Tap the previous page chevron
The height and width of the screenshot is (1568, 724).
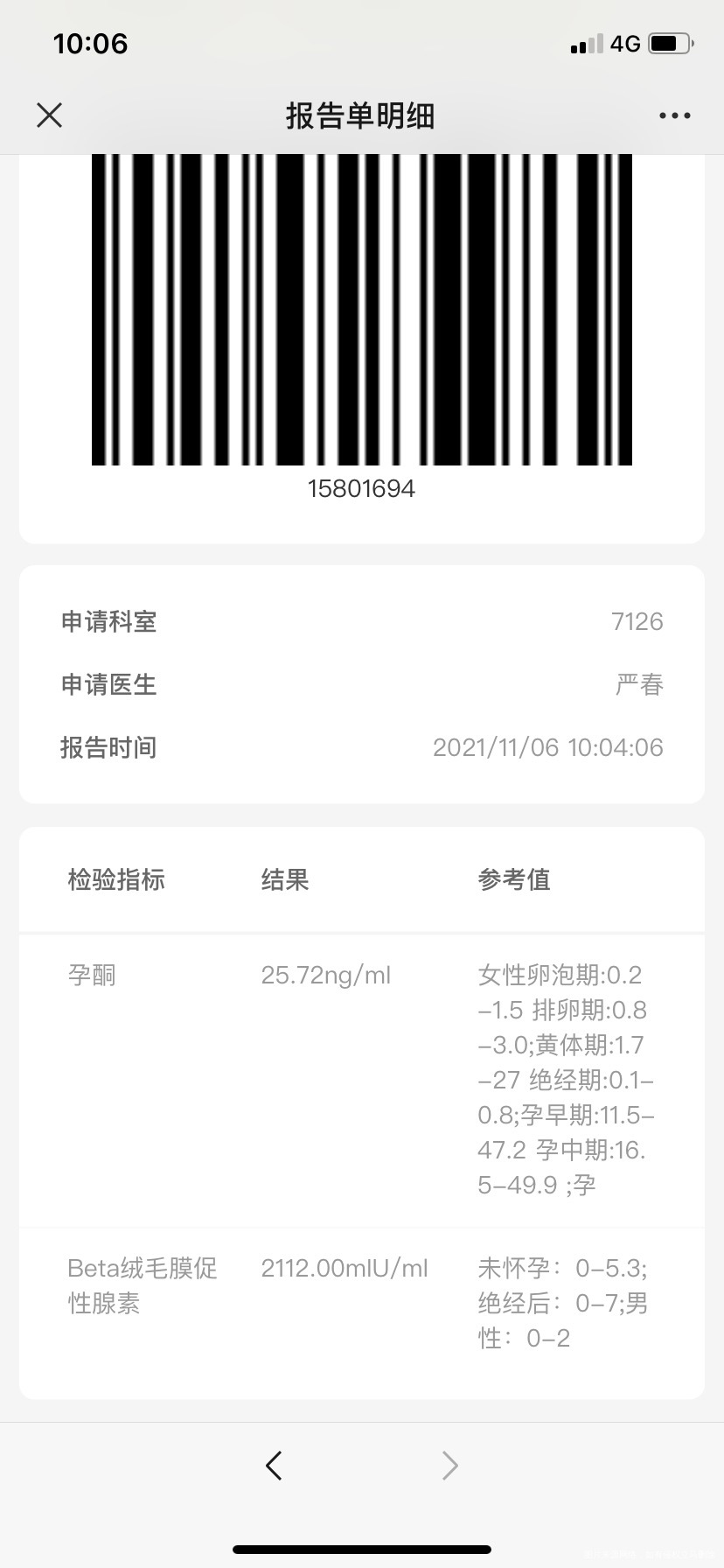(x=274, y=1465)
